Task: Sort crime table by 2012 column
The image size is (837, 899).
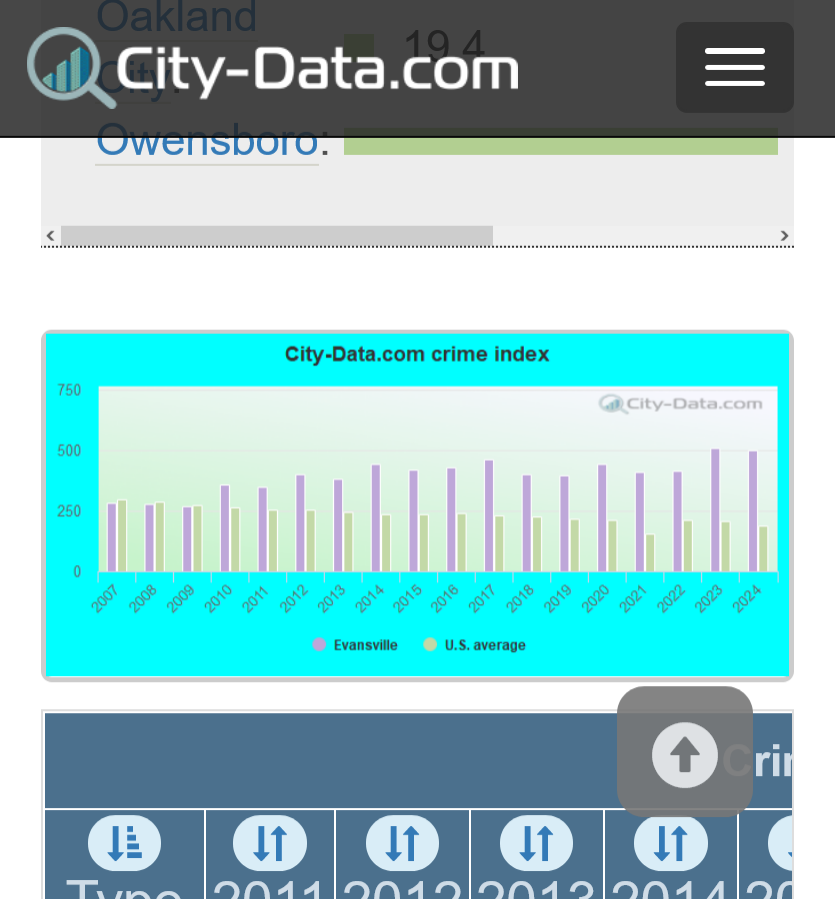Action: [x=402, y=843]
